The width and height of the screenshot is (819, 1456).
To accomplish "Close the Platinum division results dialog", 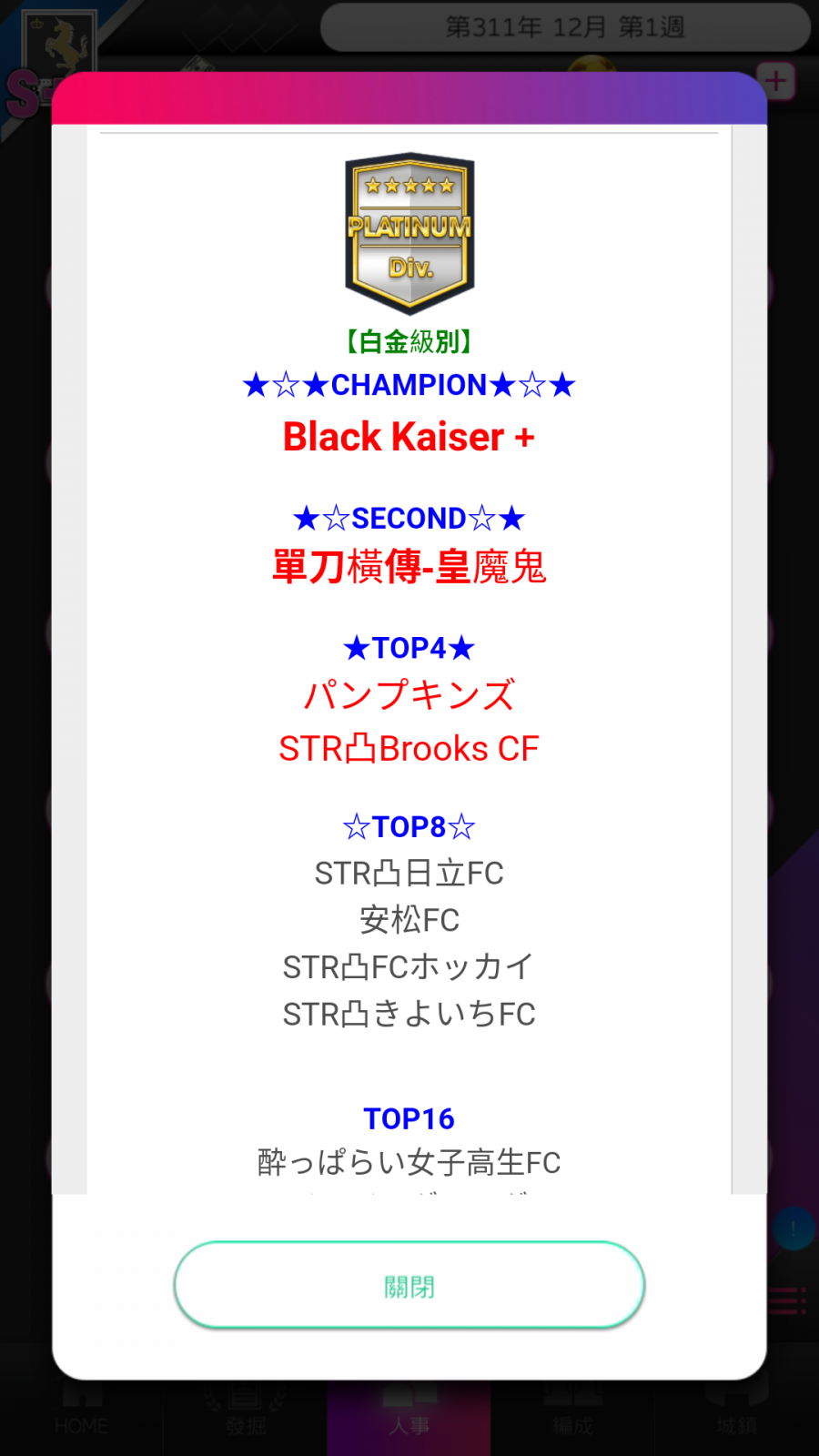I will pyautogui.click(x=409, y=1286).
